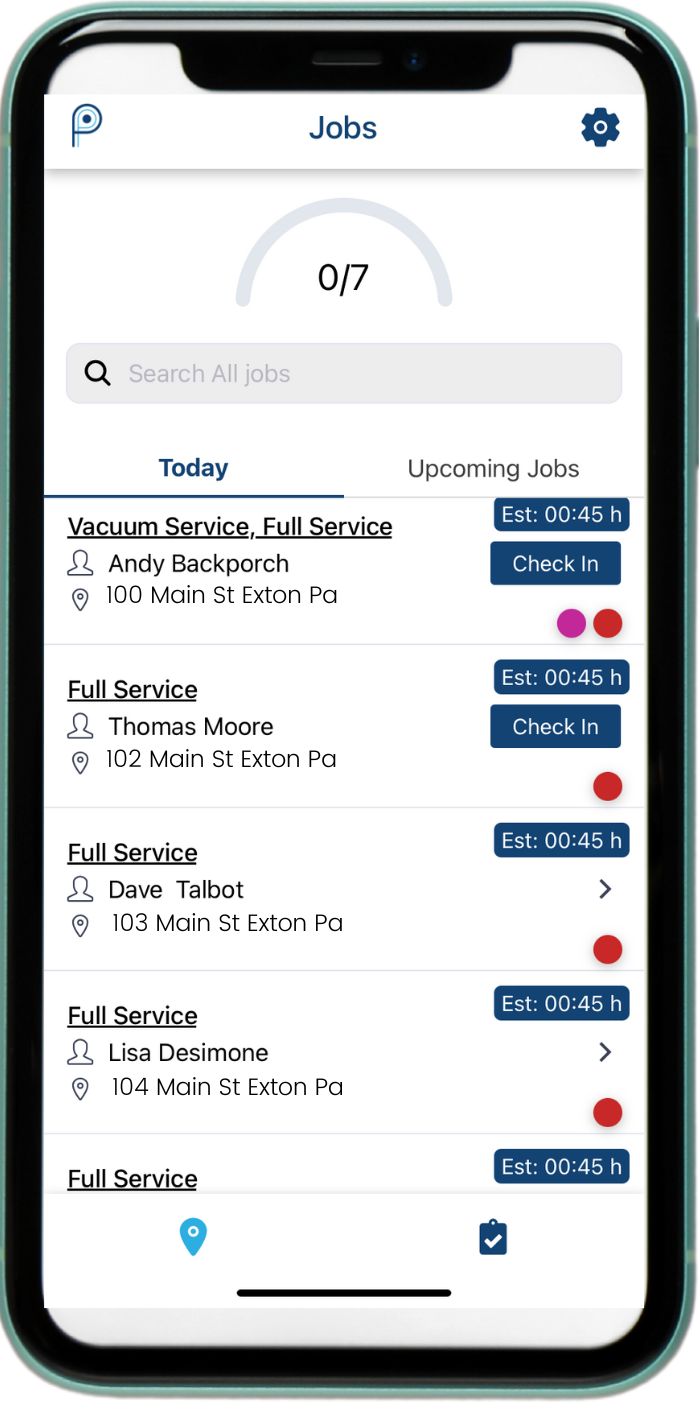699x1404 pixels.
Task: Select the Today tab
Action: [193, 468]
